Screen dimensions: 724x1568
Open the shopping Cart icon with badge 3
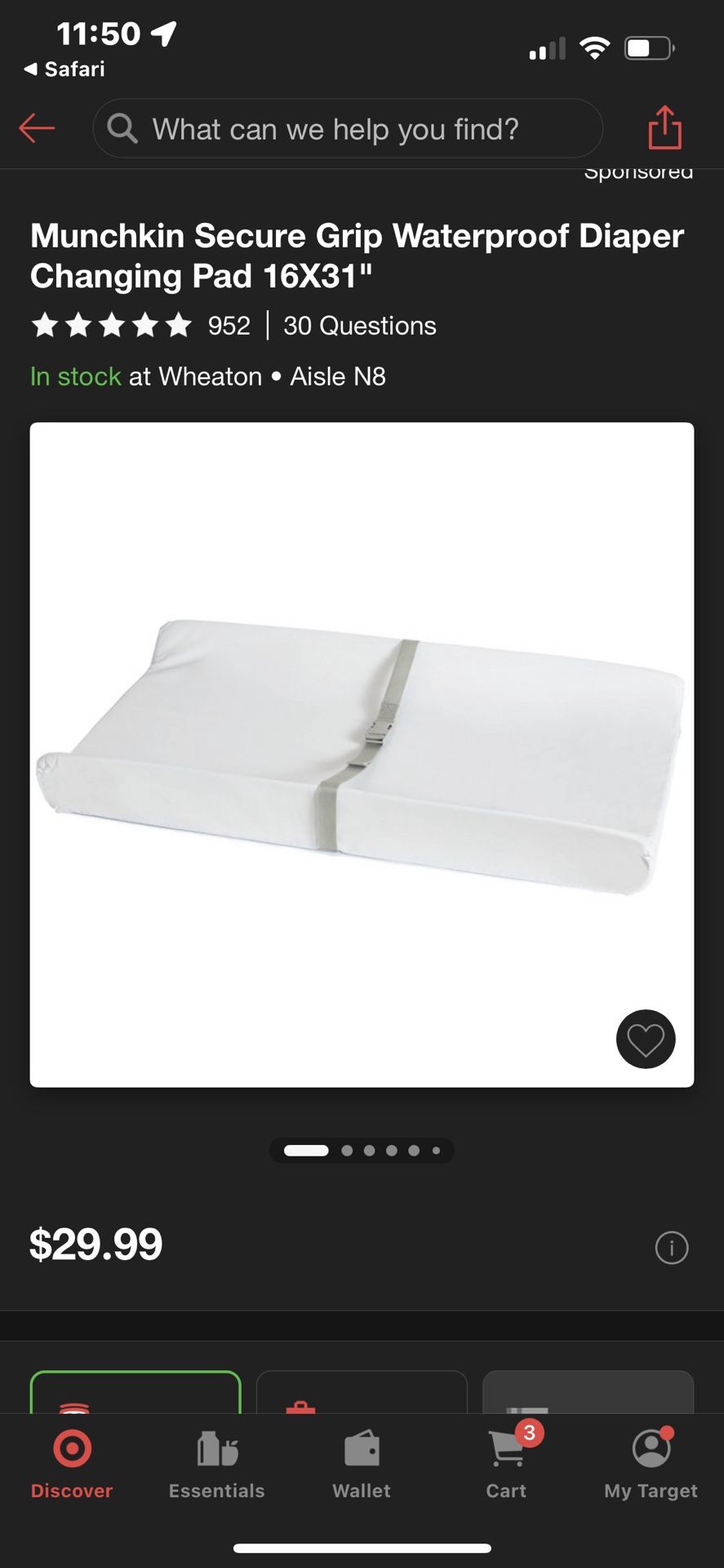(x=506, y=1447)
